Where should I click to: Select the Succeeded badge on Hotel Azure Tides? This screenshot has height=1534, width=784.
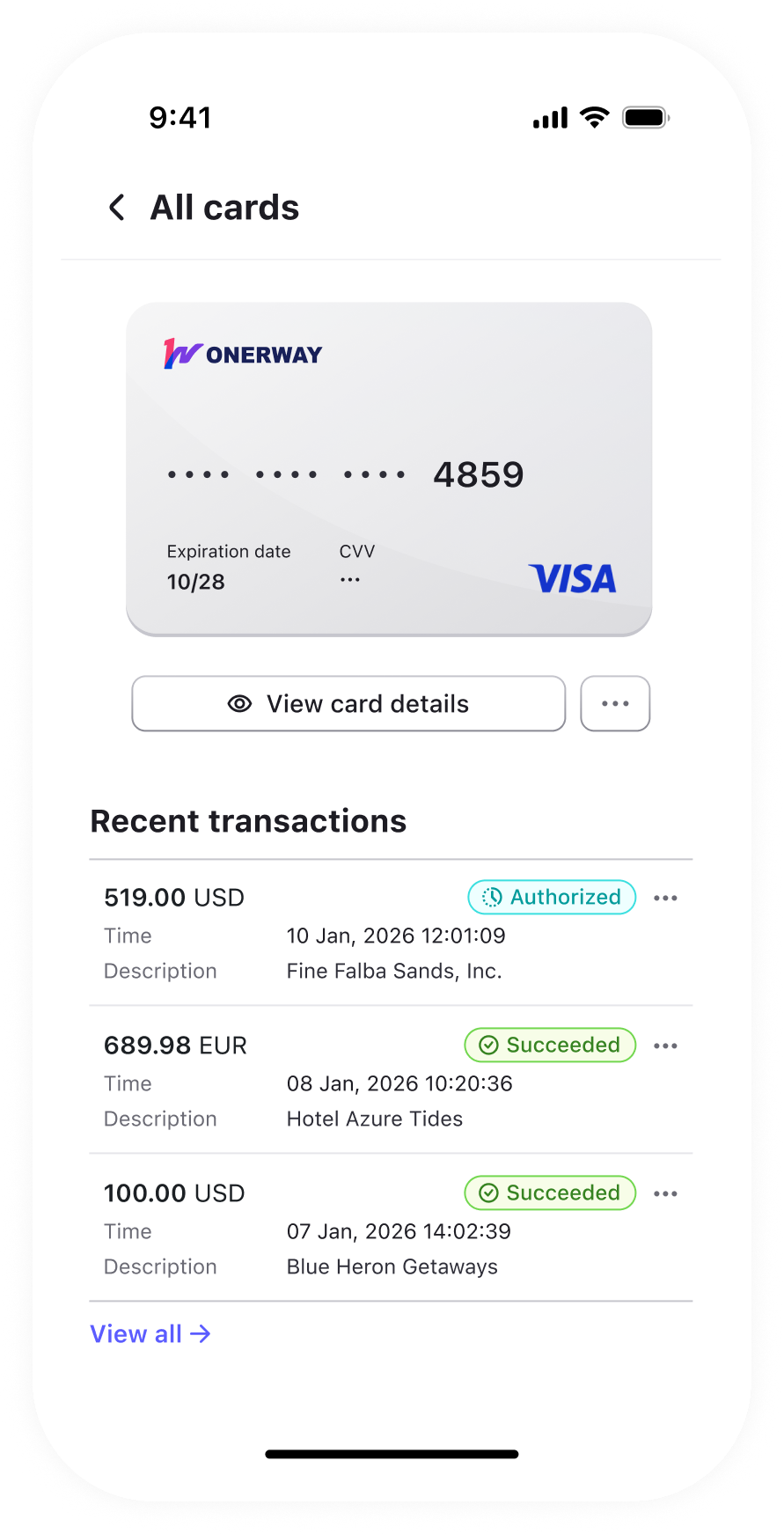(x=550, y=1045)
